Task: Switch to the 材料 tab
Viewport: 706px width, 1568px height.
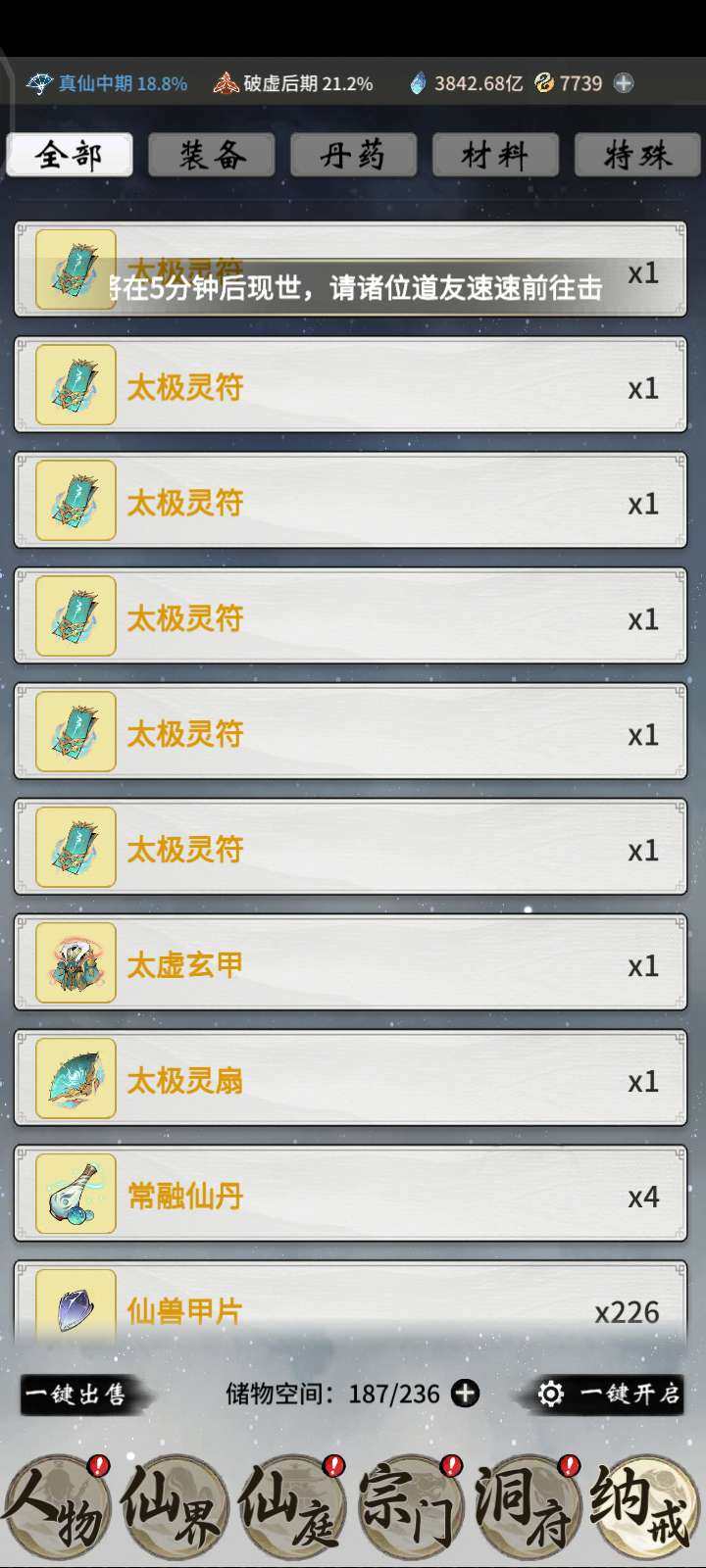Action: 495,155
